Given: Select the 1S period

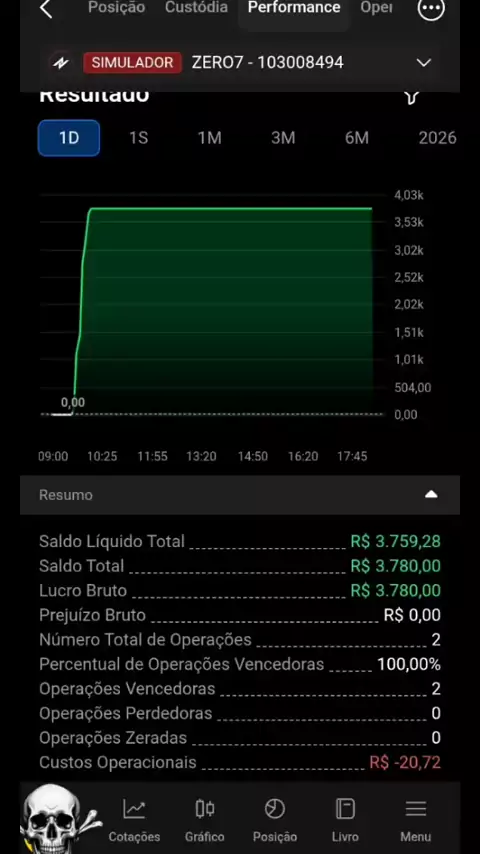Looking at the screenshot, I should point(138,138).
